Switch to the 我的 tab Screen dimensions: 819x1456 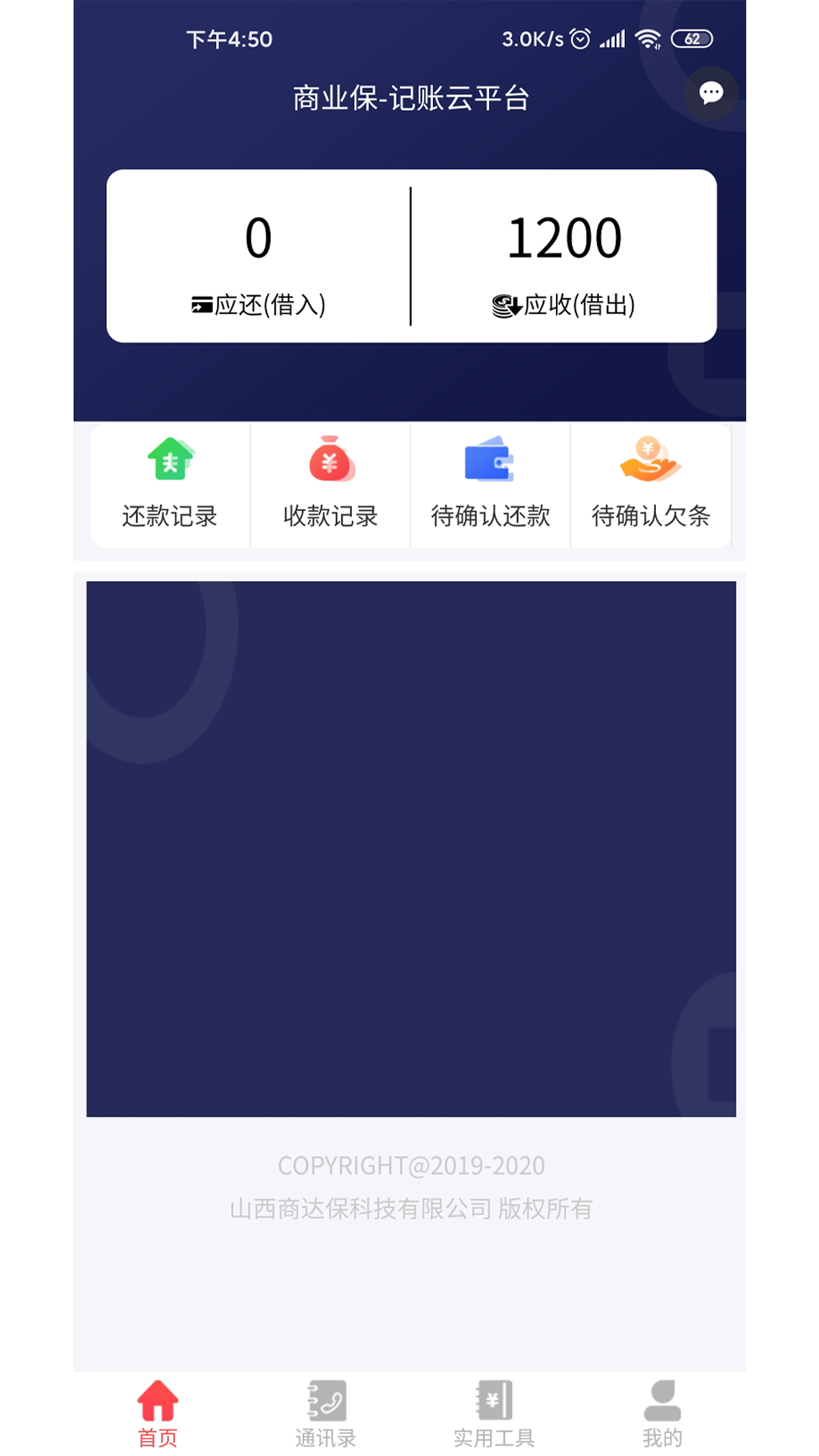pyautogui.click(x=662, y=1413)
